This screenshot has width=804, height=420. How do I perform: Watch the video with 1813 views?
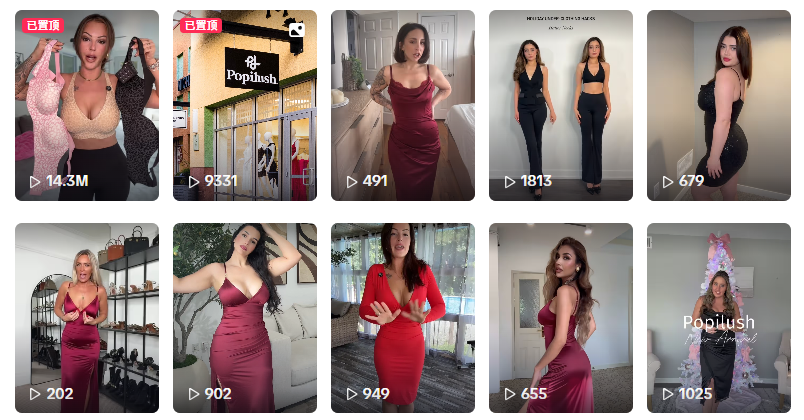(561, 105)
